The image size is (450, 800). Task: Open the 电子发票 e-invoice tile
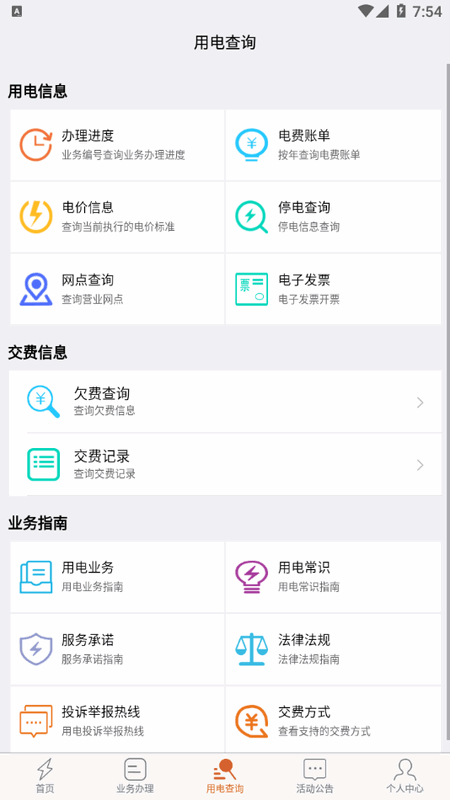click(333, 289)
